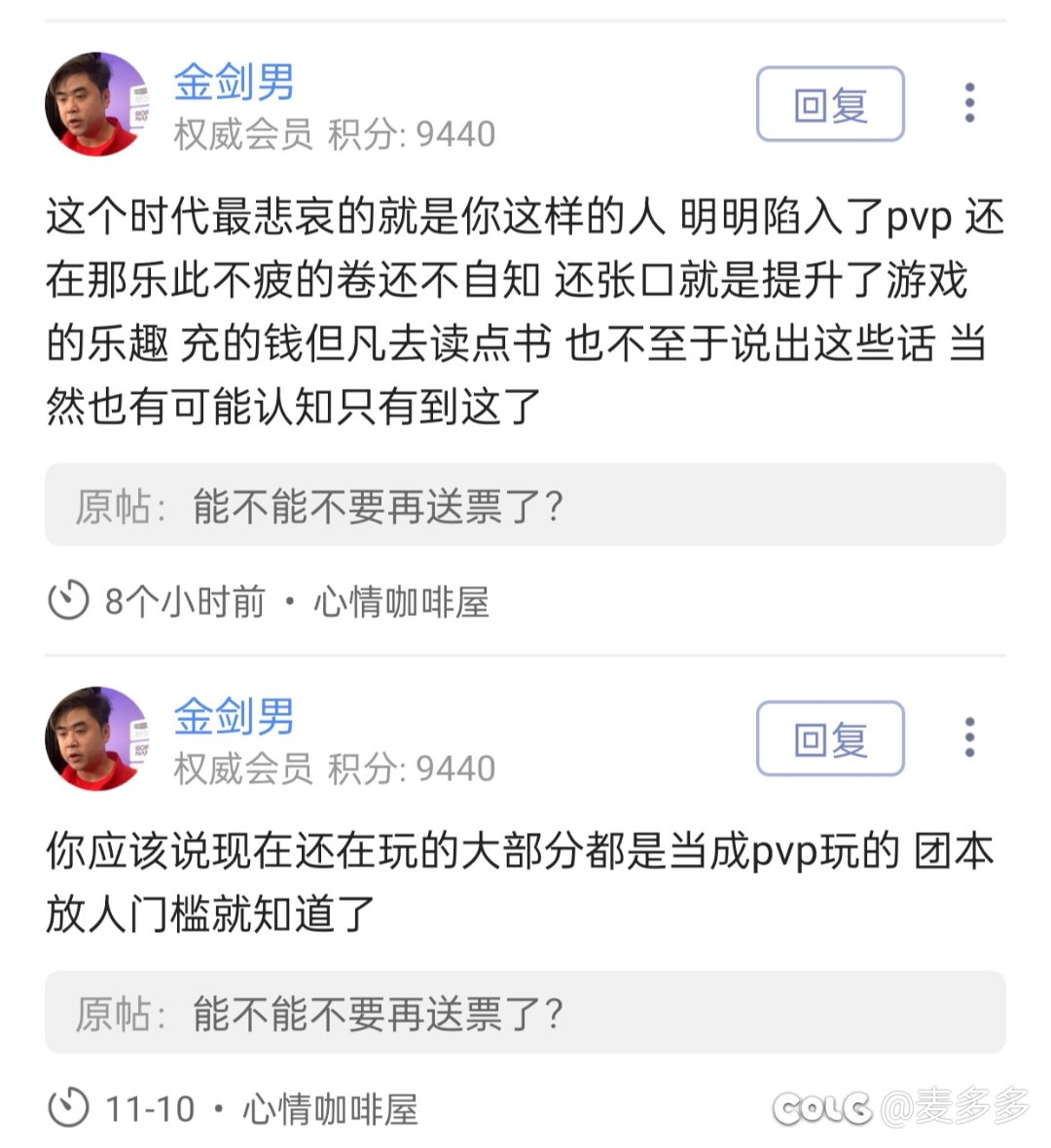Viewport: 1051px width, 1148px height.
Task: Select the 权威会员 membership badge
Action: click(243, 136)
